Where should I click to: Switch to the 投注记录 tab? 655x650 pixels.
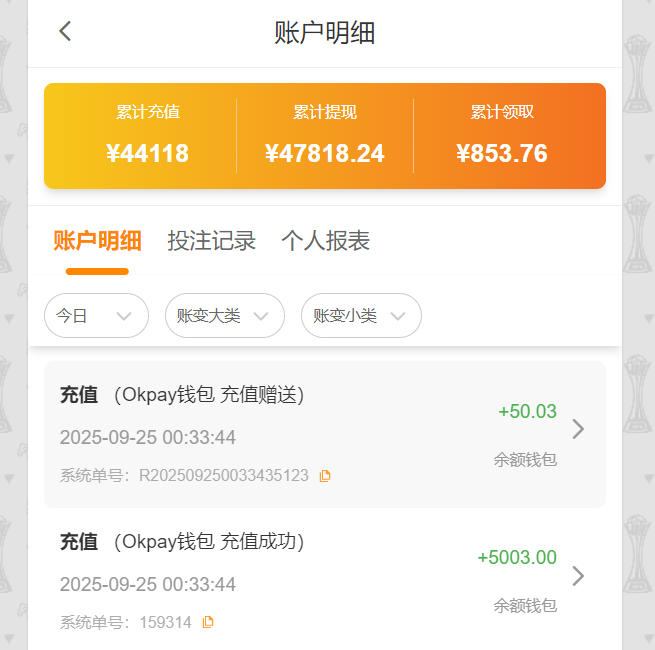(x=211, y=241)
